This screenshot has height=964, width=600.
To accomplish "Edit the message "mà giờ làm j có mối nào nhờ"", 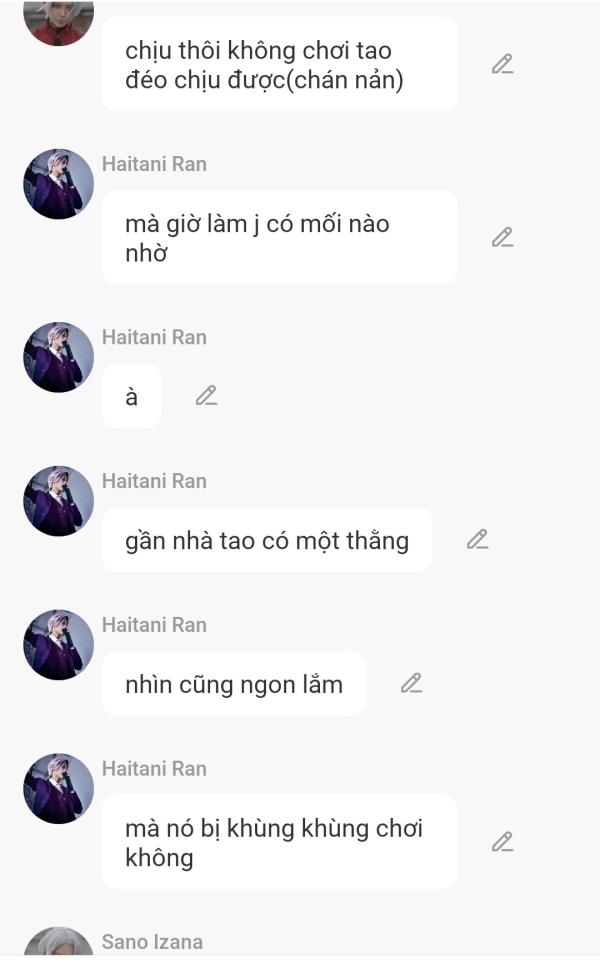I will [502, 237].
